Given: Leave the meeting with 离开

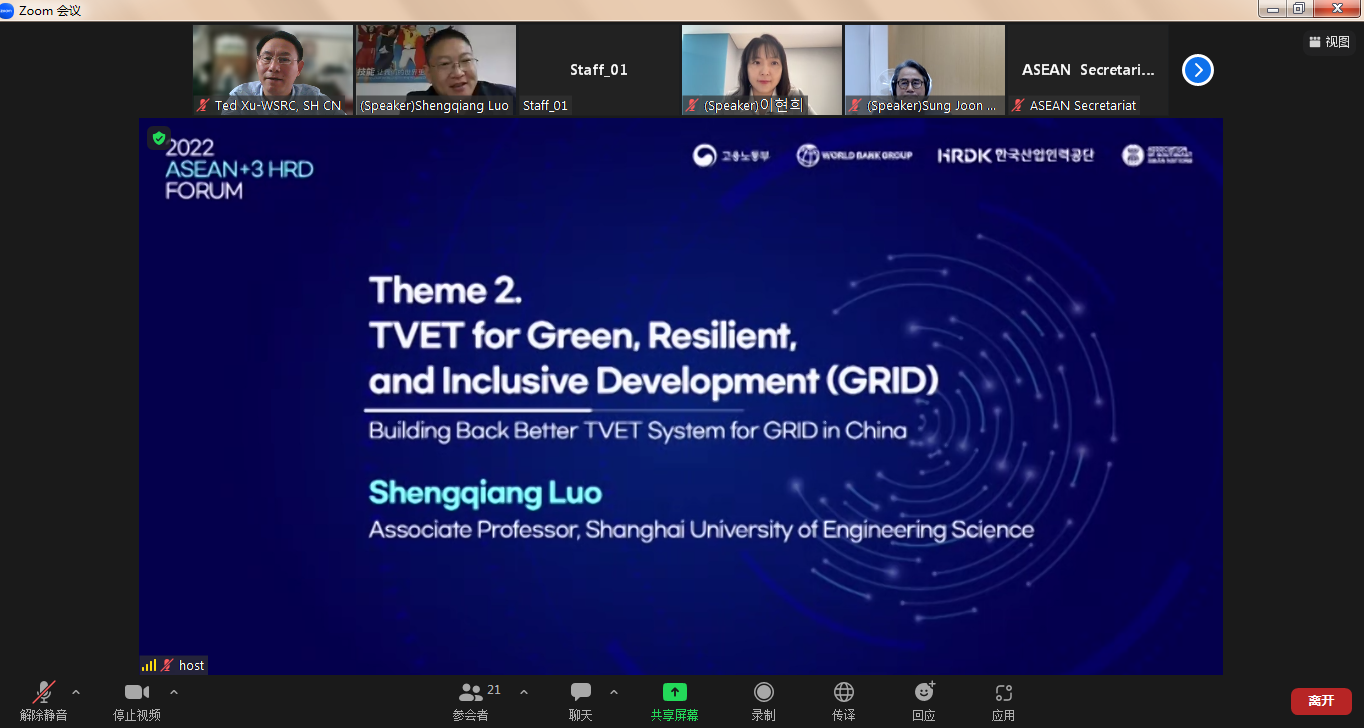Looking at the screenshot, I should pos(1321,701).
